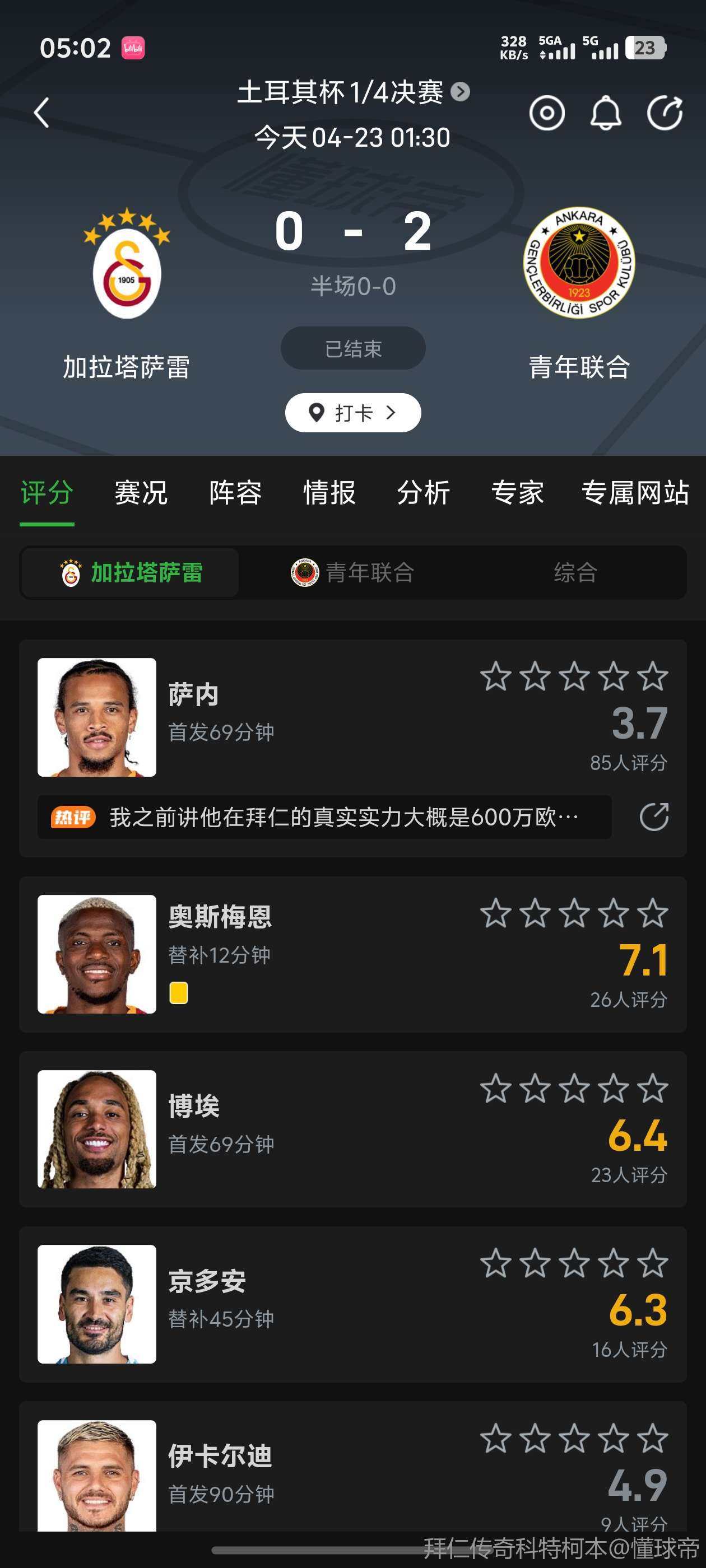Show 青年联合 player ratings

(352, 572)
